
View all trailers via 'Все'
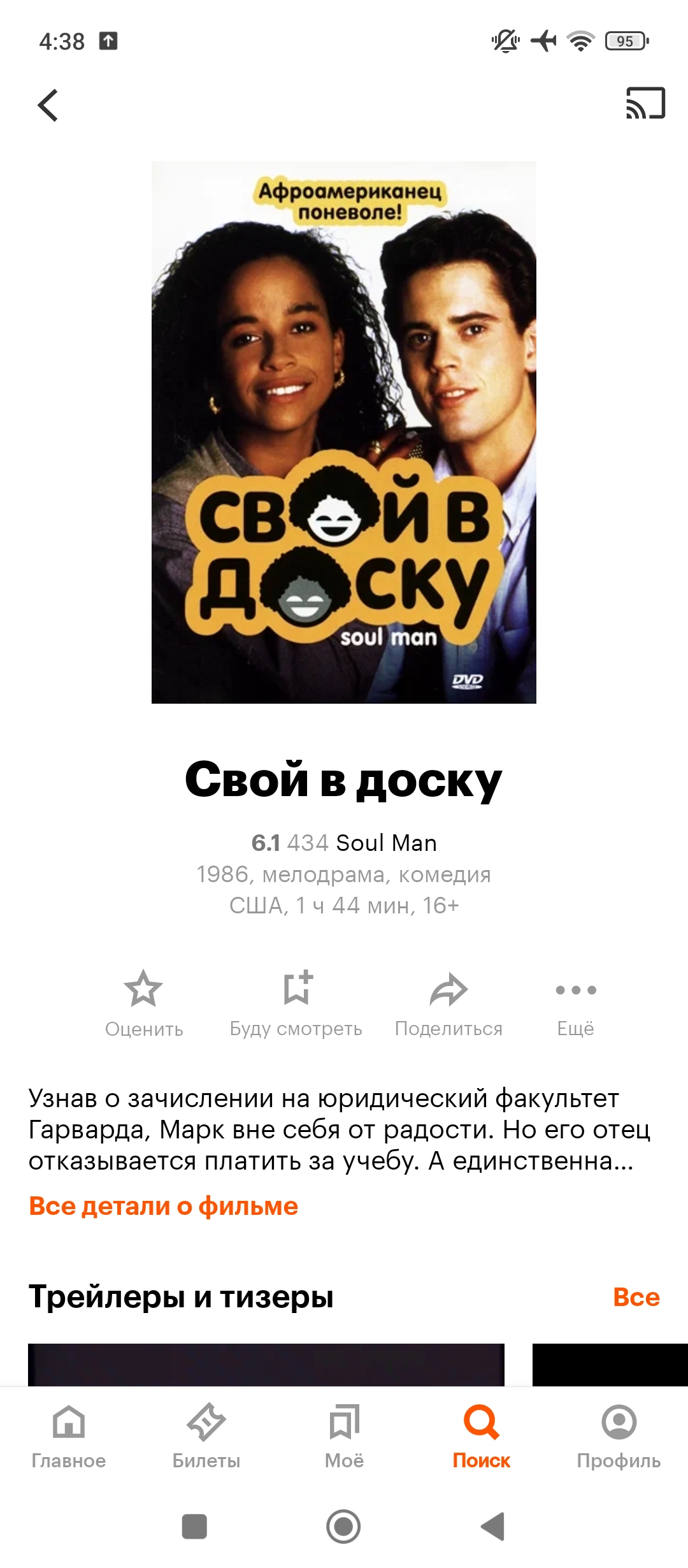(x=636, y=1296)
